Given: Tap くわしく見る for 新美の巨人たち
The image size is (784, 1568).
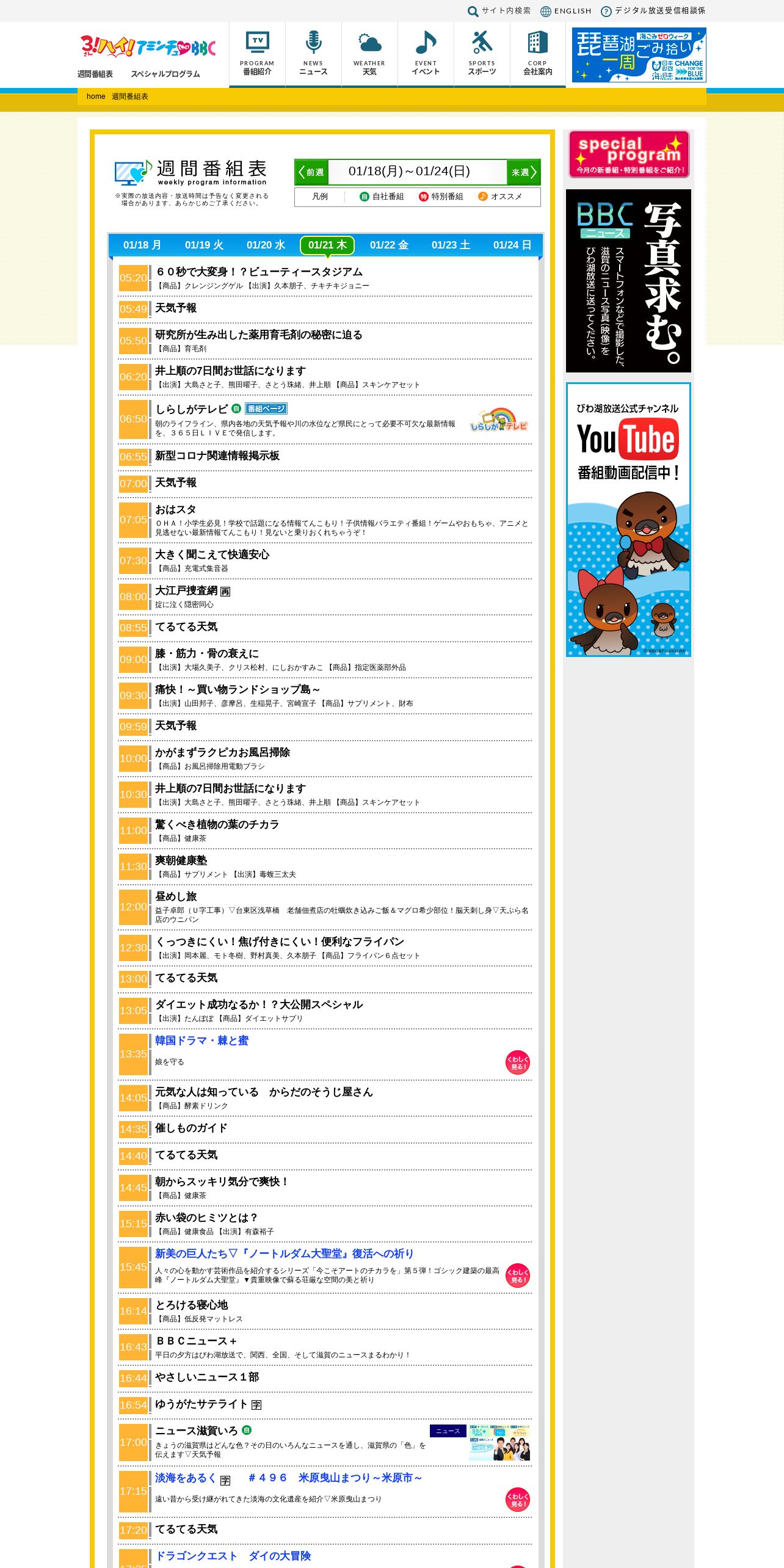Looking at the screenshot, I should pyautogui.click(x=518, y=1276).
